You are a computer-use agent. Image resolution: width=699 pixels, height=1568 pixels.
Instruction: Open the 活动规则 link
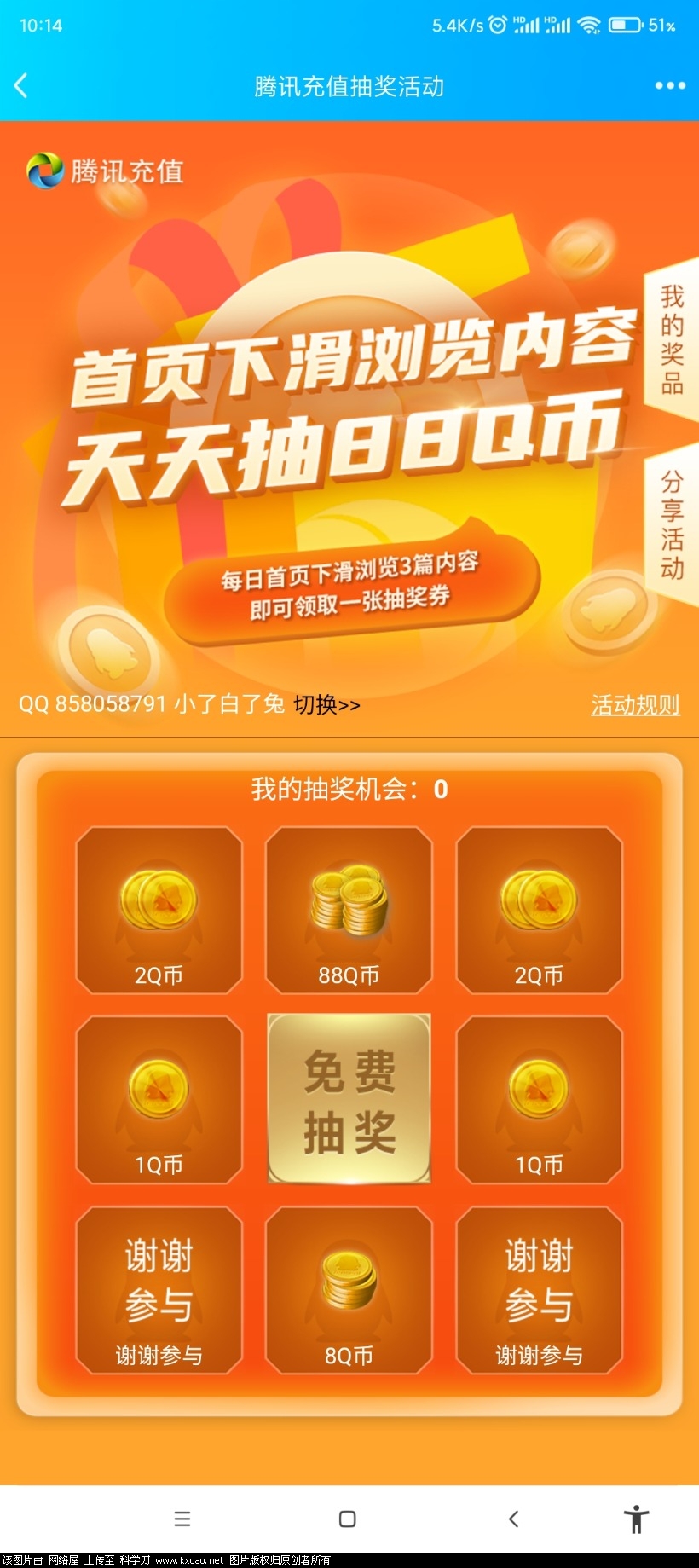[x=634, y=706]
